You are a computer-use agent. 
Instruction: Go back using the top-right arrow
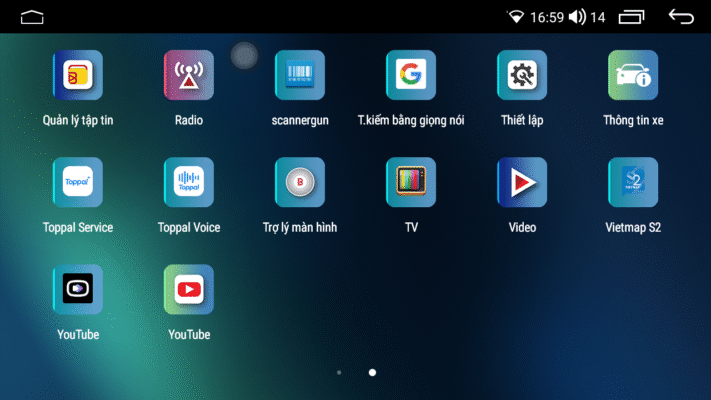tap(681, 16)
